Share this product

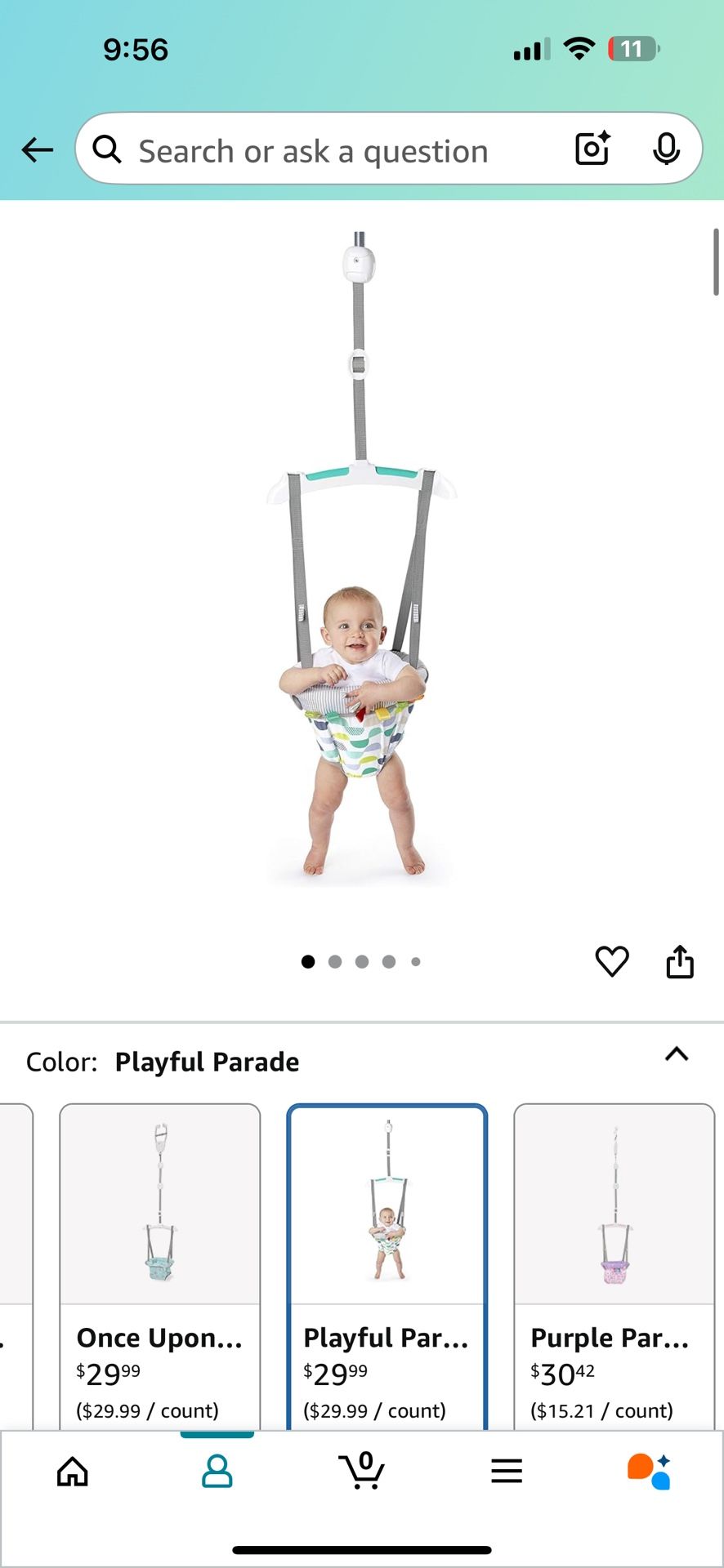click(680, 961)
